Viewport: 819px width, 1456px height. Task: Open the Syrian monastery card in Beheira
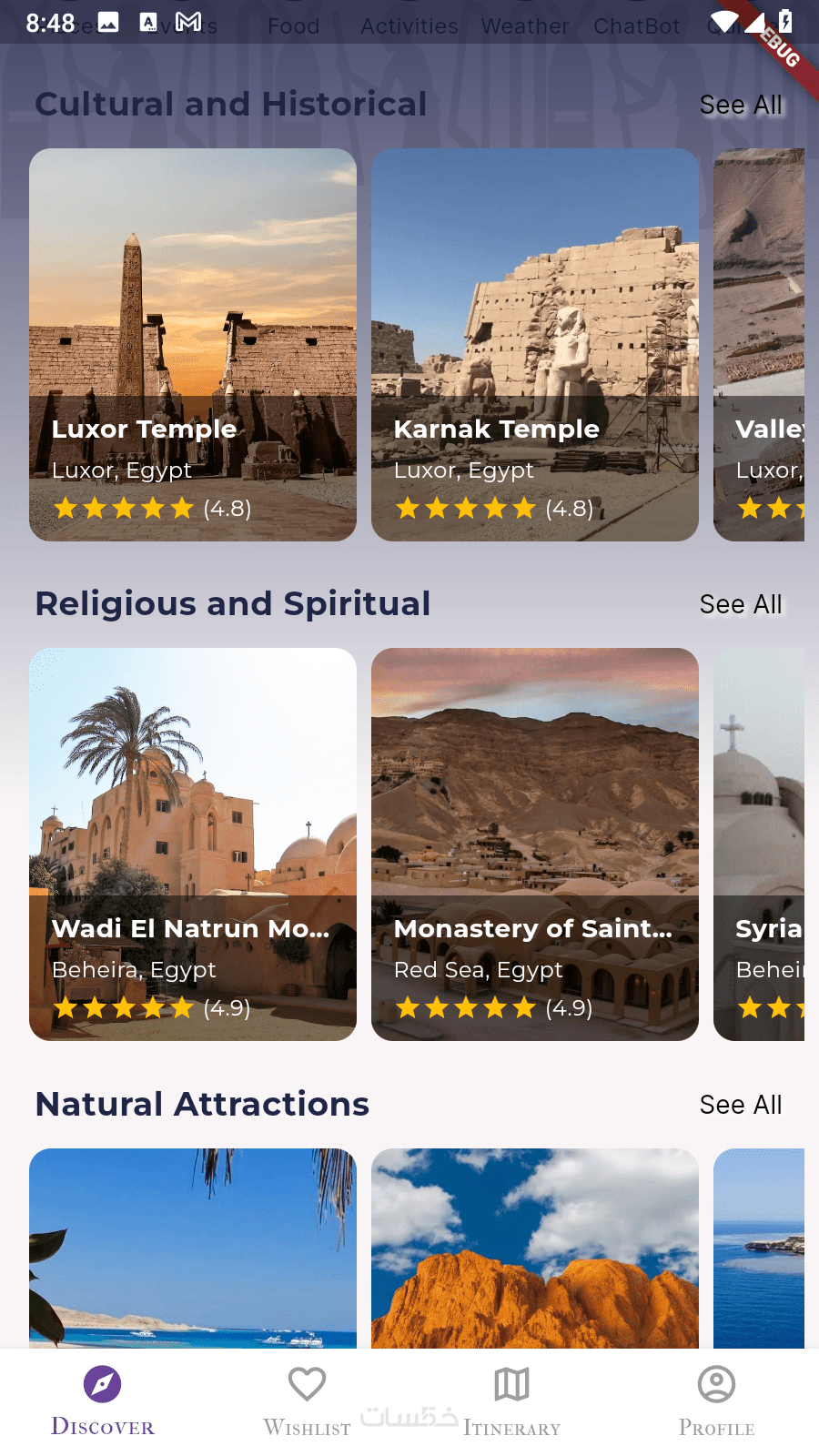coord(760,844)
